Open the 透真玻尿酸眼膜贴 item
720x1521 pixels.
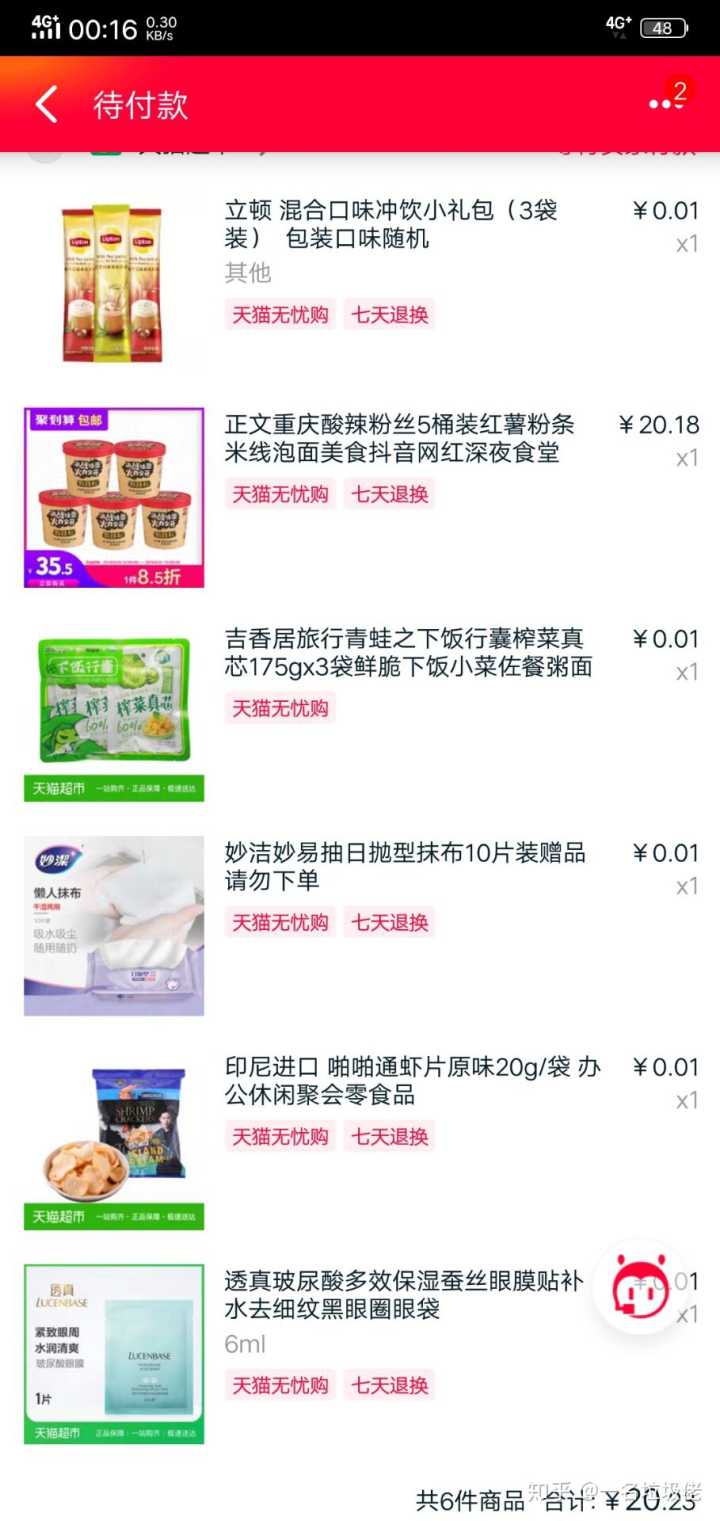point(403,1295)
